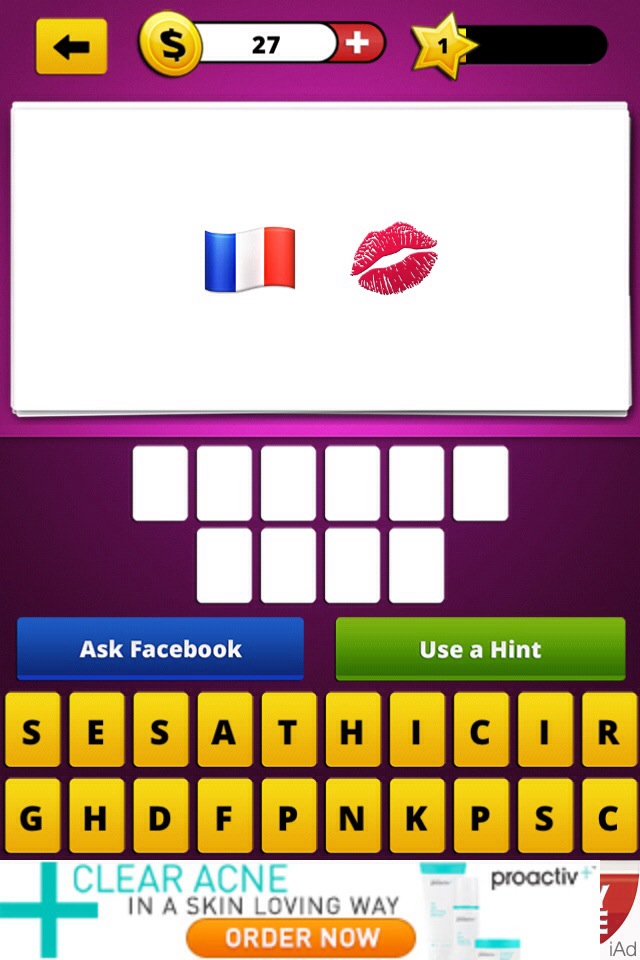Ask Facebook for help
640x960 pixels.
pyautogui.click(x=160, y=649)
